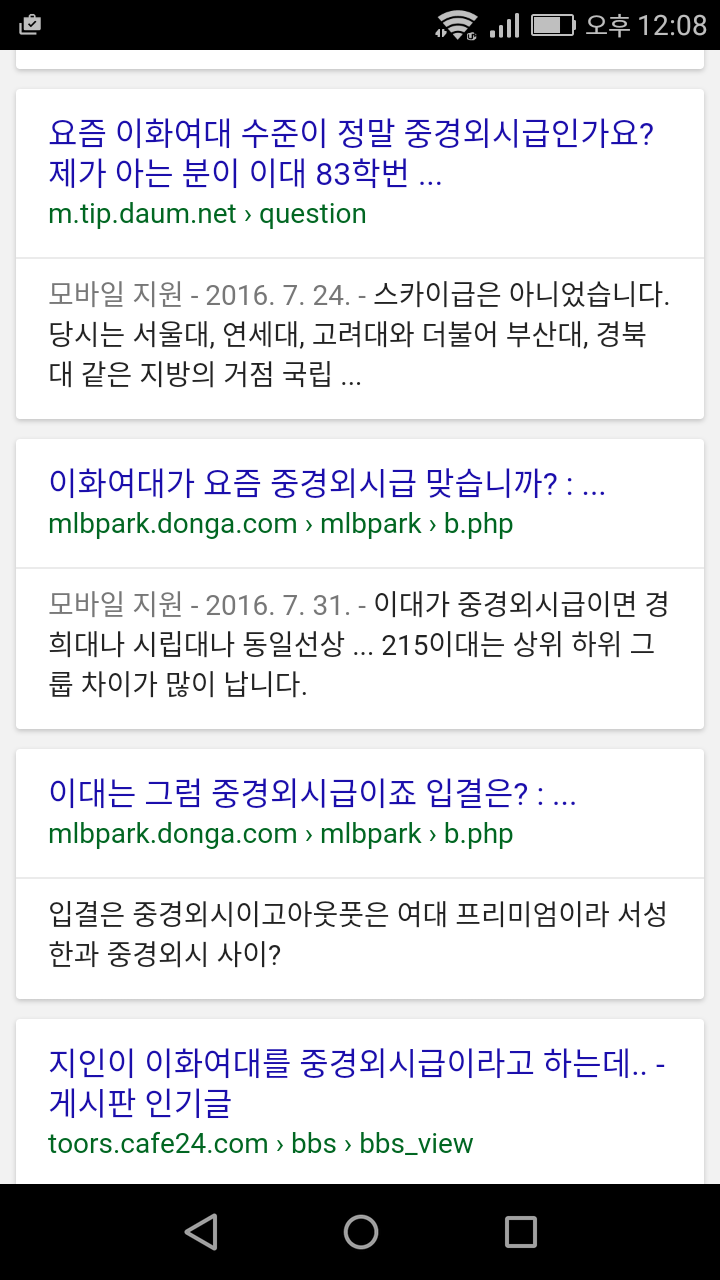Go to the home screen

[x=360, y=1232]
